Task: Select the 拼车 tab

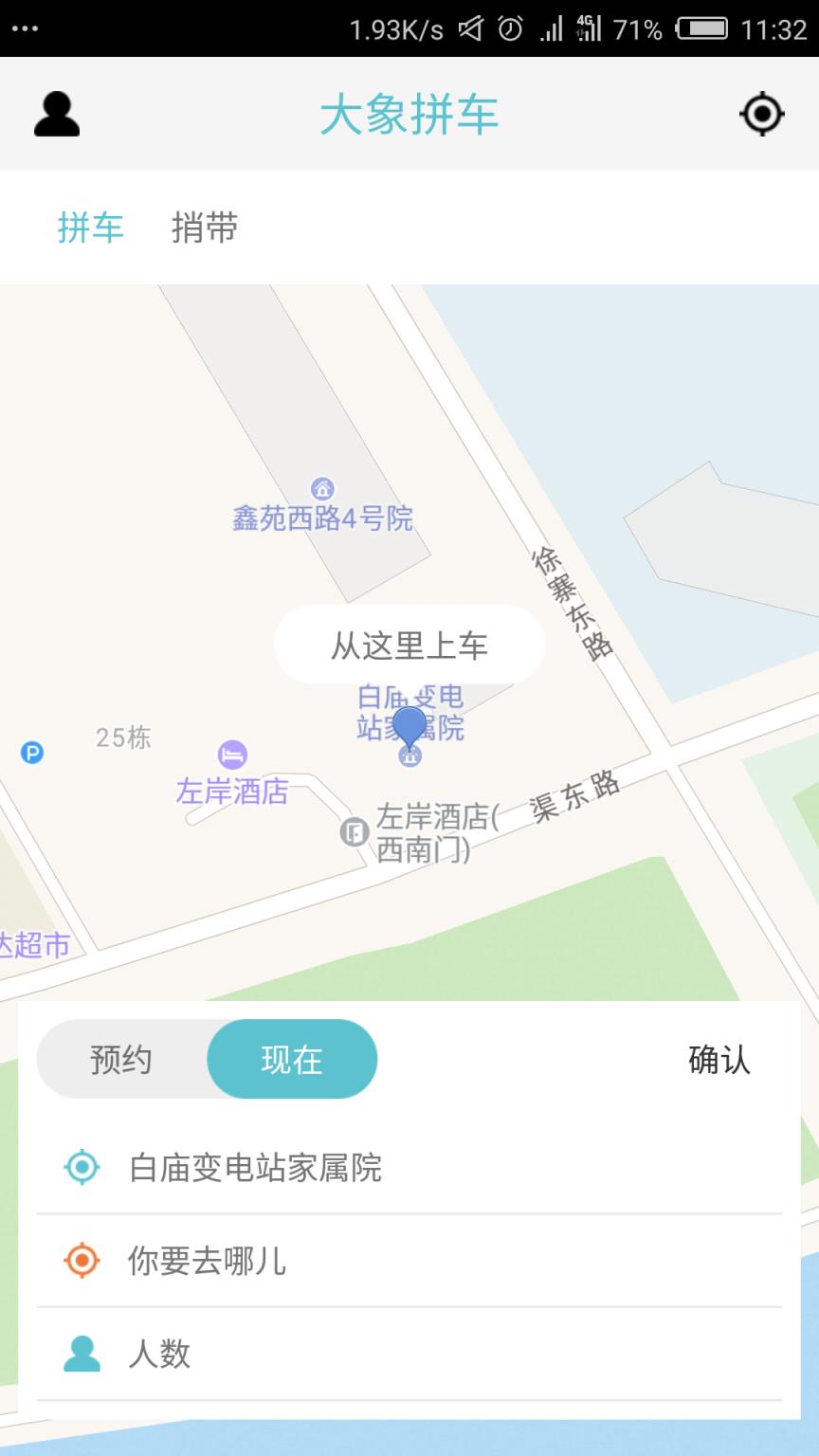Action: point(91,227)
